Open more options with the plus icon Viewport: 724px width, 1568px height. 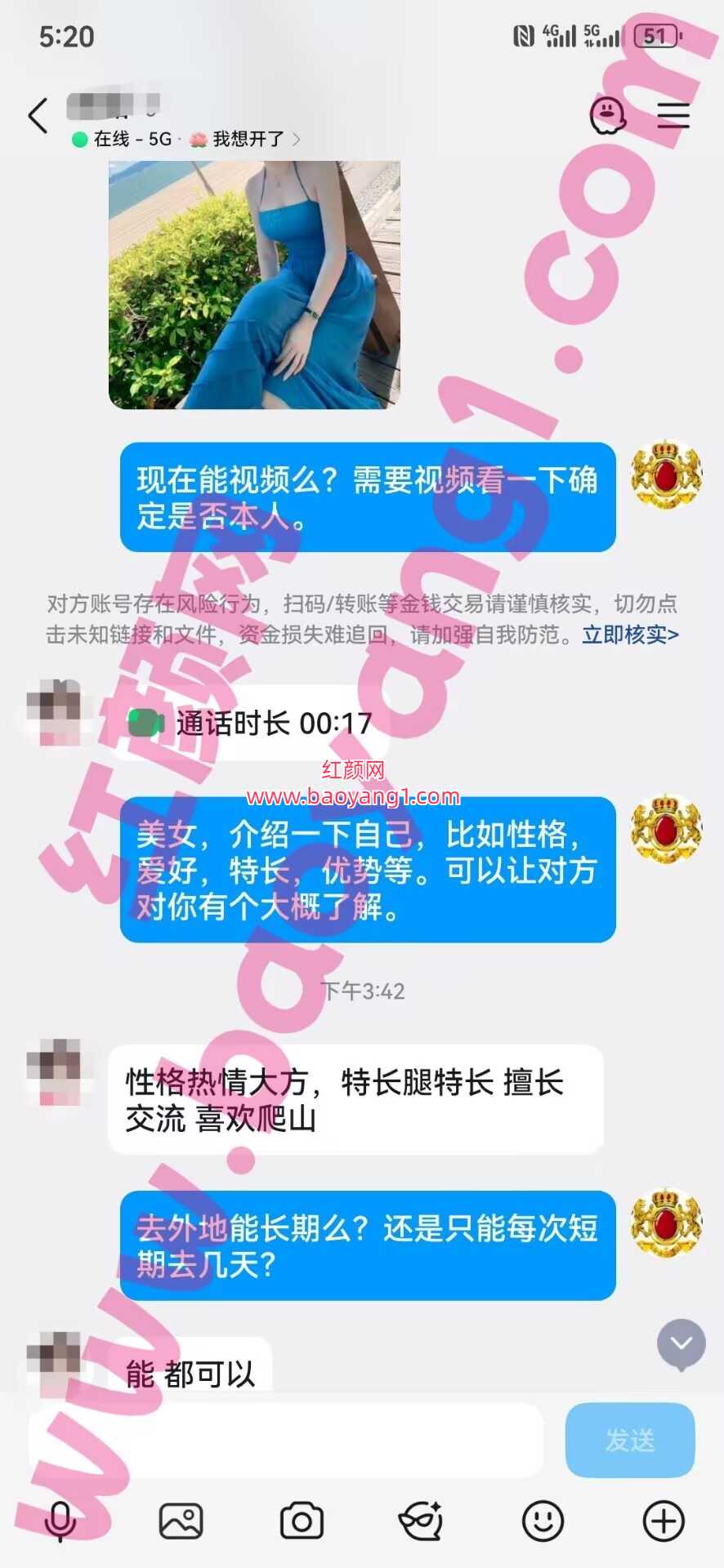(664, 1521)
